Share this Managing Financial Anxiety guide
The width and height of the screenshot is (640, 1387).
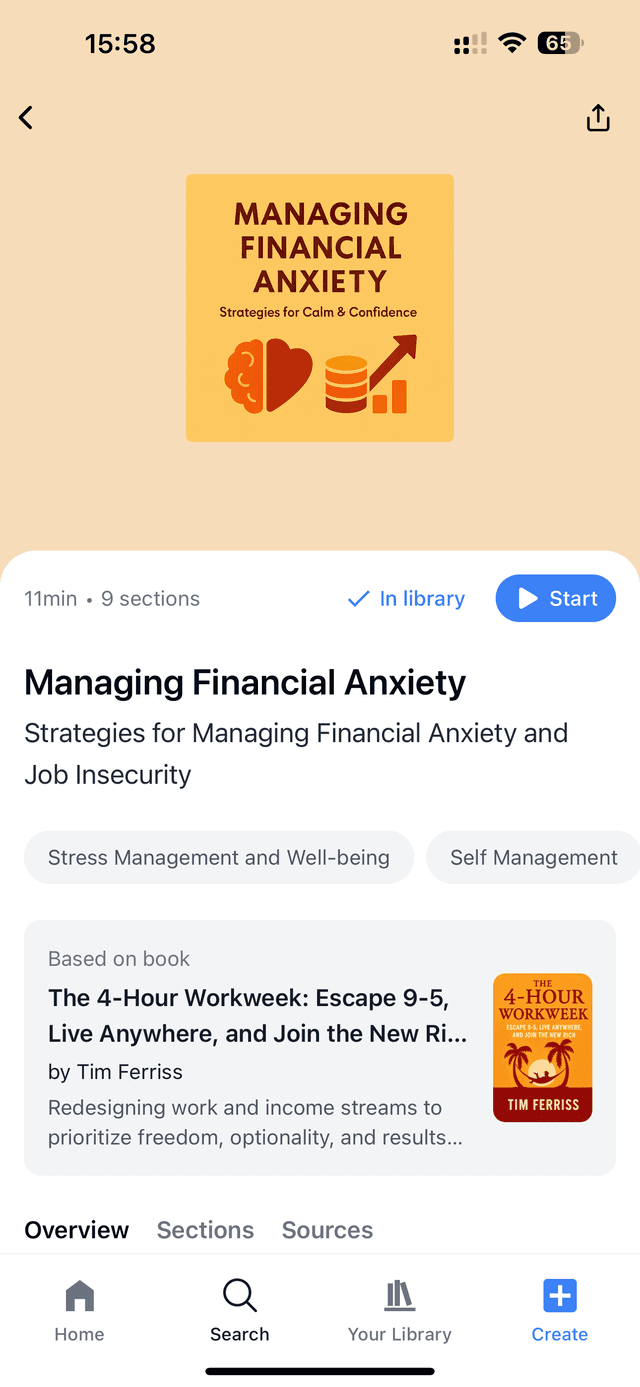[x=598, y=118]
